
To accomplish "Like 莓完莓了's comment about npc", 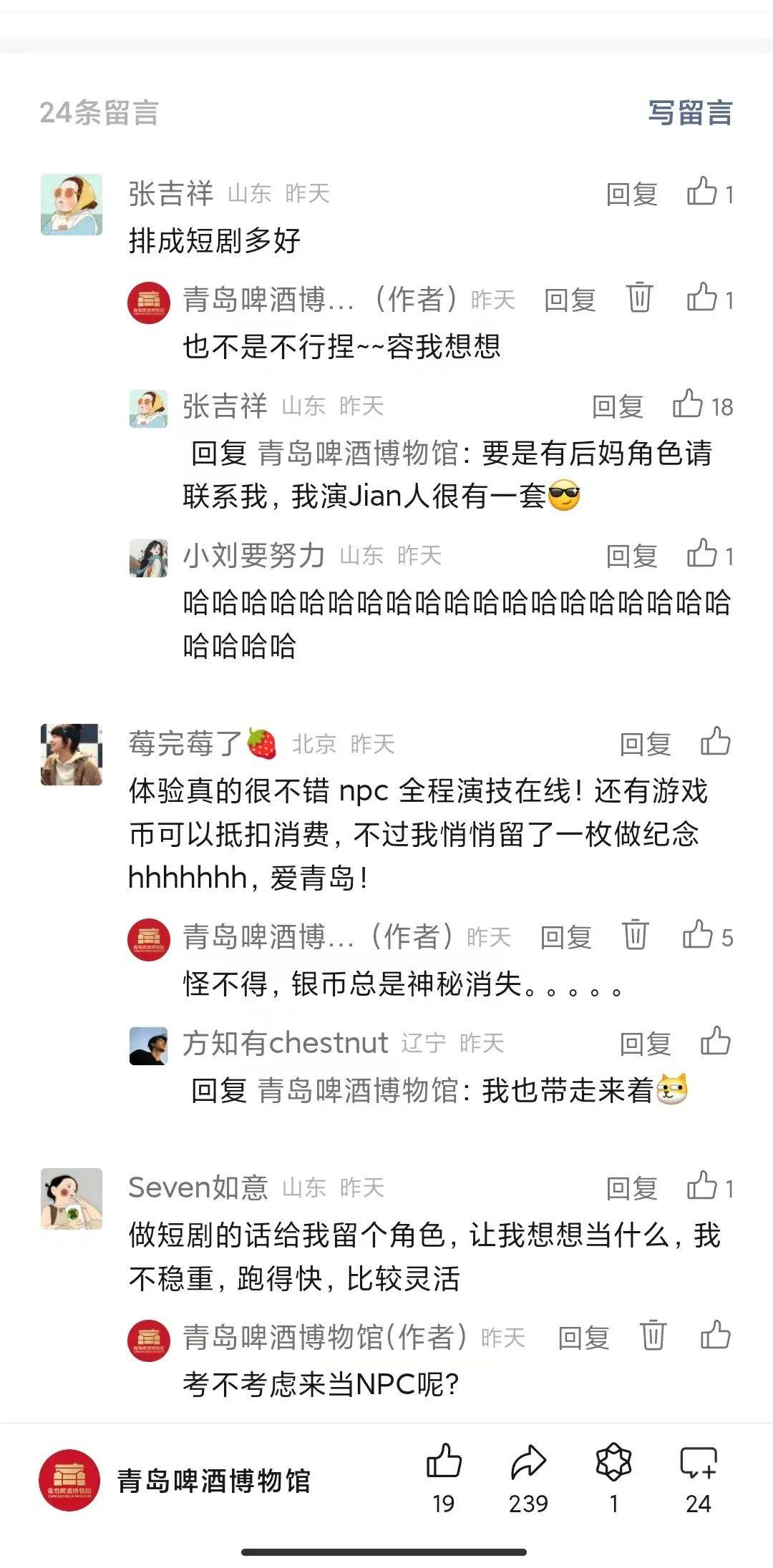I will point(715,743).
